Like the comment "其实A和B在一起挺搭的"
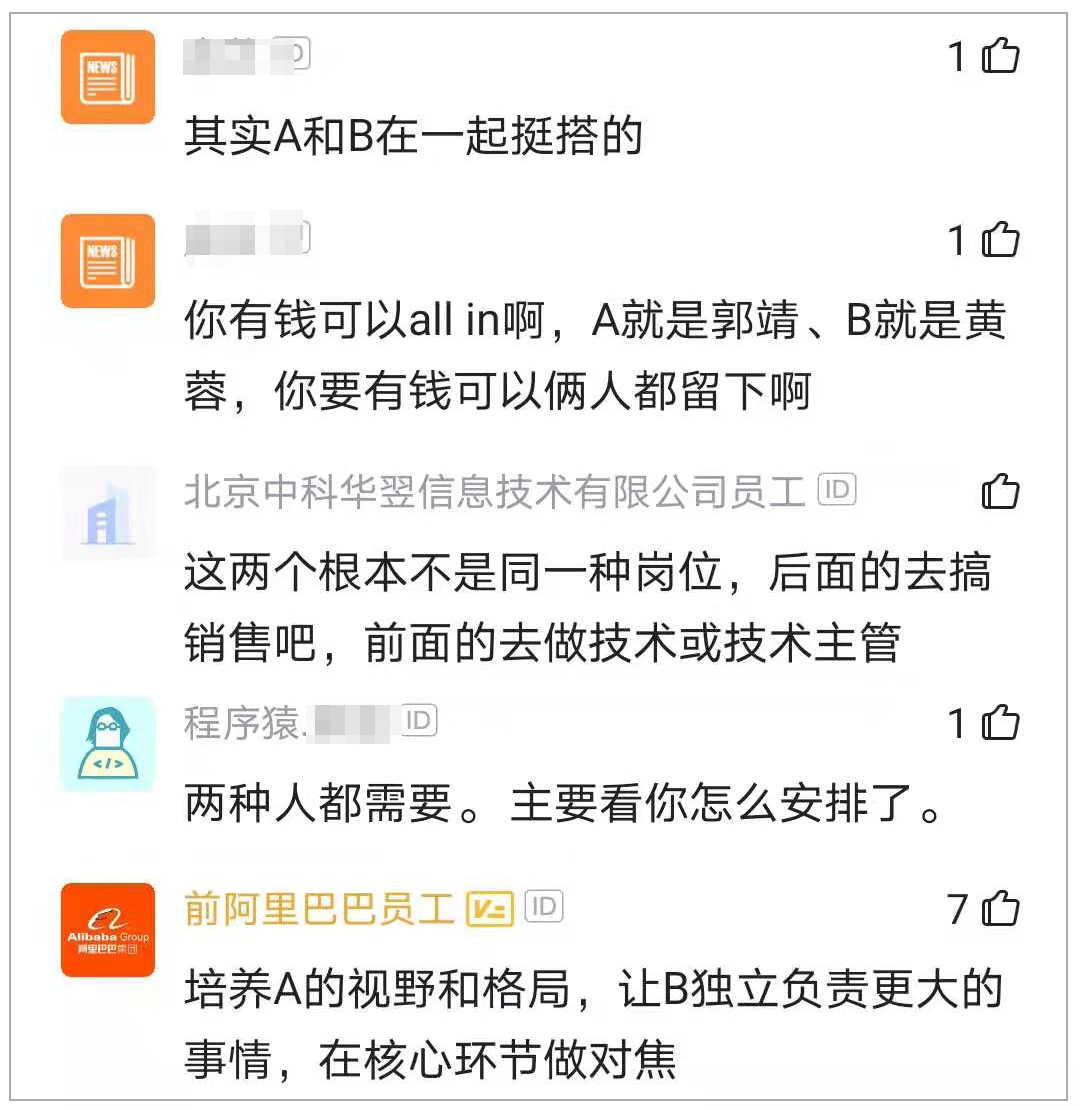This screenshot has width=1080, height=1110. point(1000,56)
